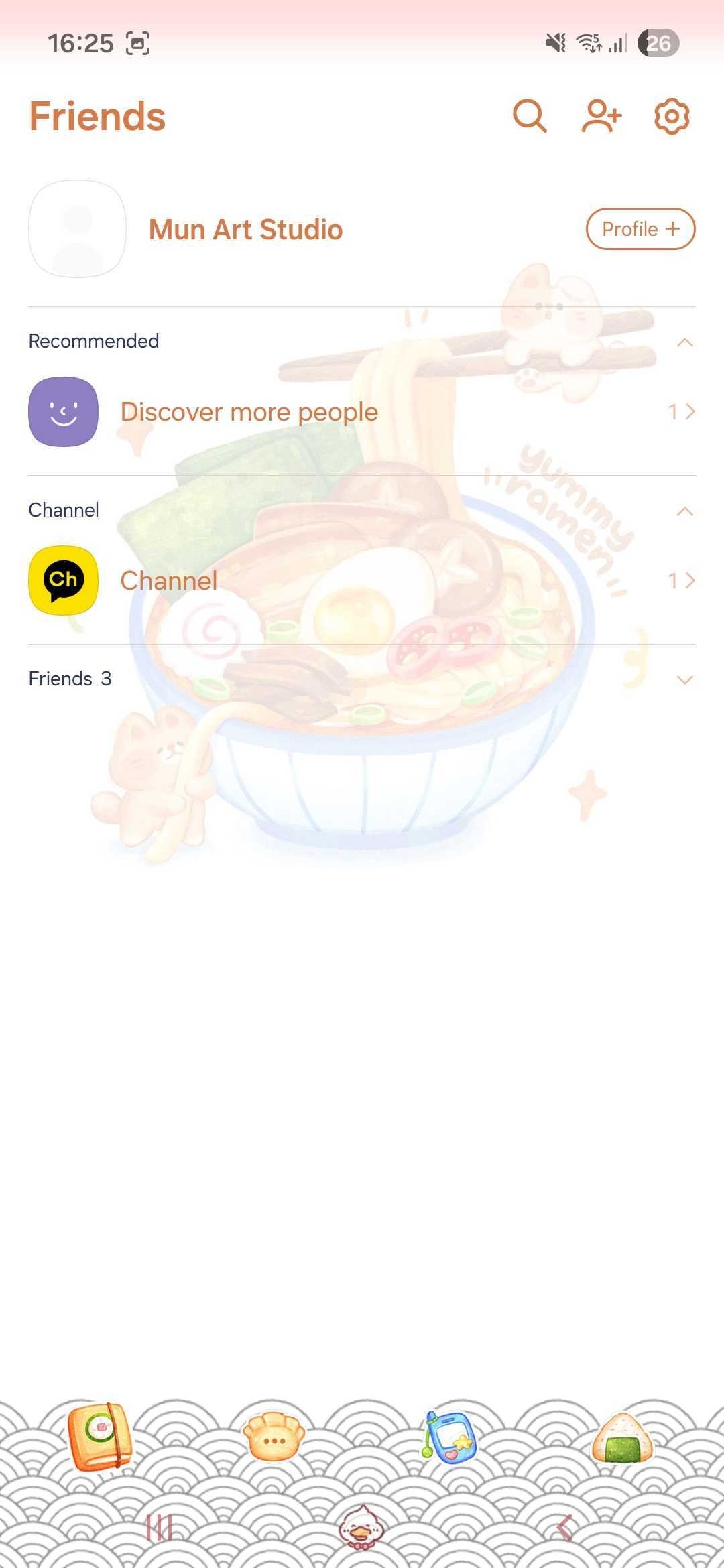
Task: Open Mun Art Studio profile
Action: [245, 229]
